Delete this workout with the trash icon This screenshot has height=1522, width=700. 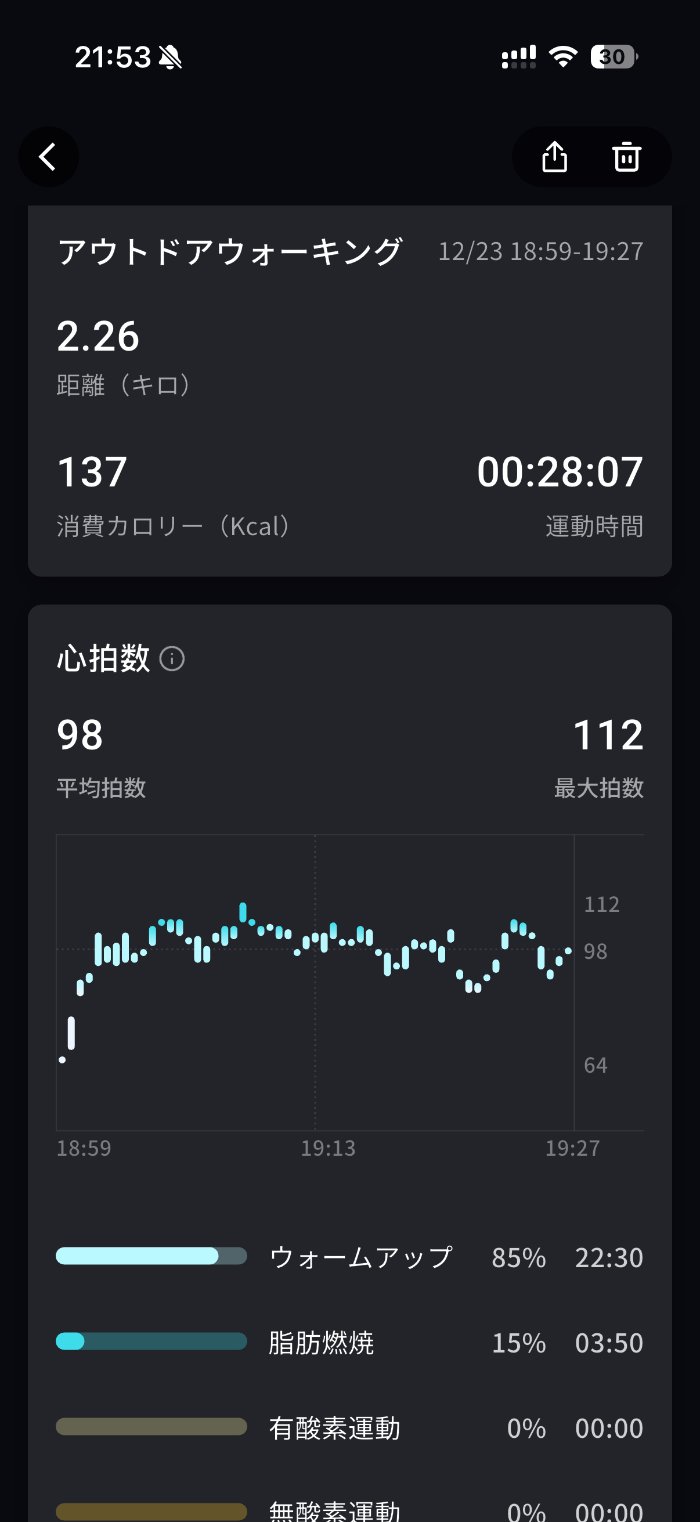coord(627,157)
